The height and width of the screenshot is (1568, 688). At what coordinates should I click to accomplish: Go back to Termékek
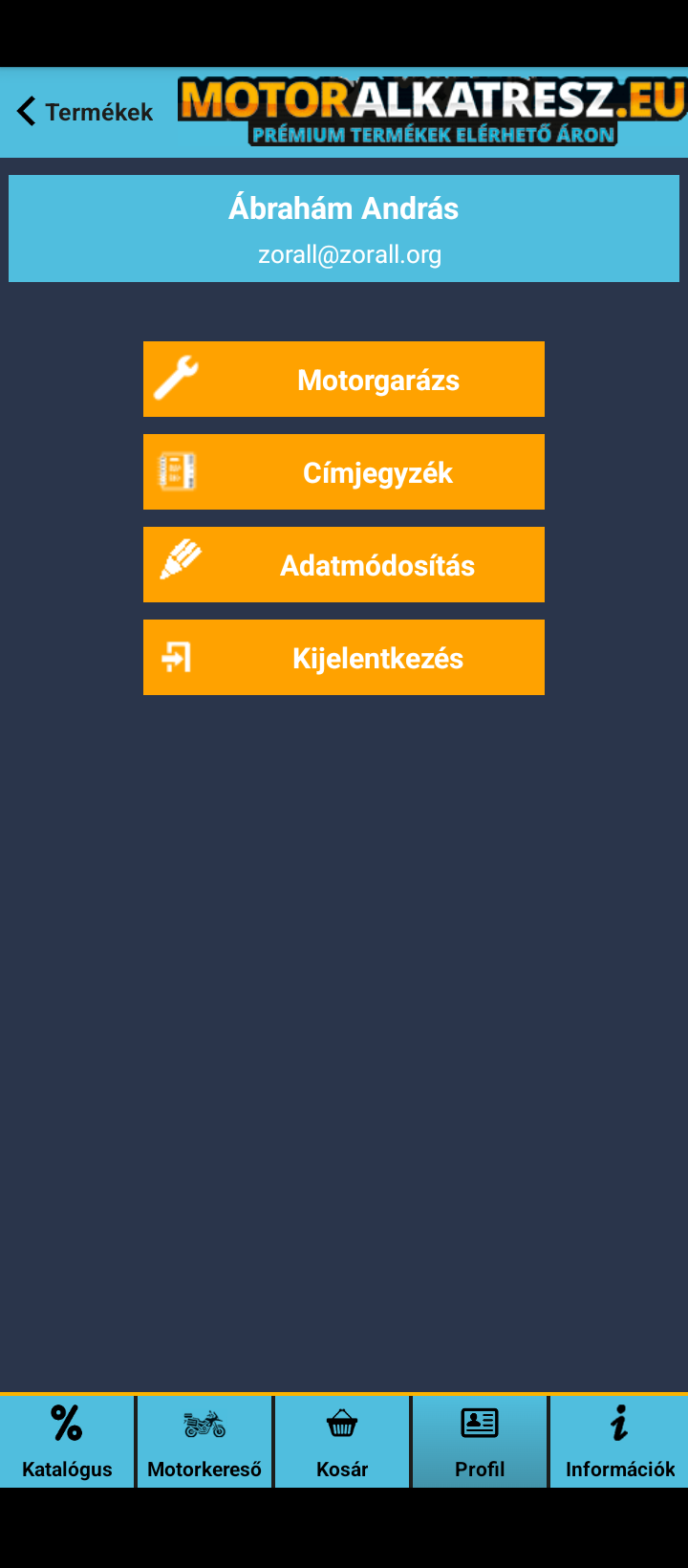pyautogui.click(x=85, y=112)
